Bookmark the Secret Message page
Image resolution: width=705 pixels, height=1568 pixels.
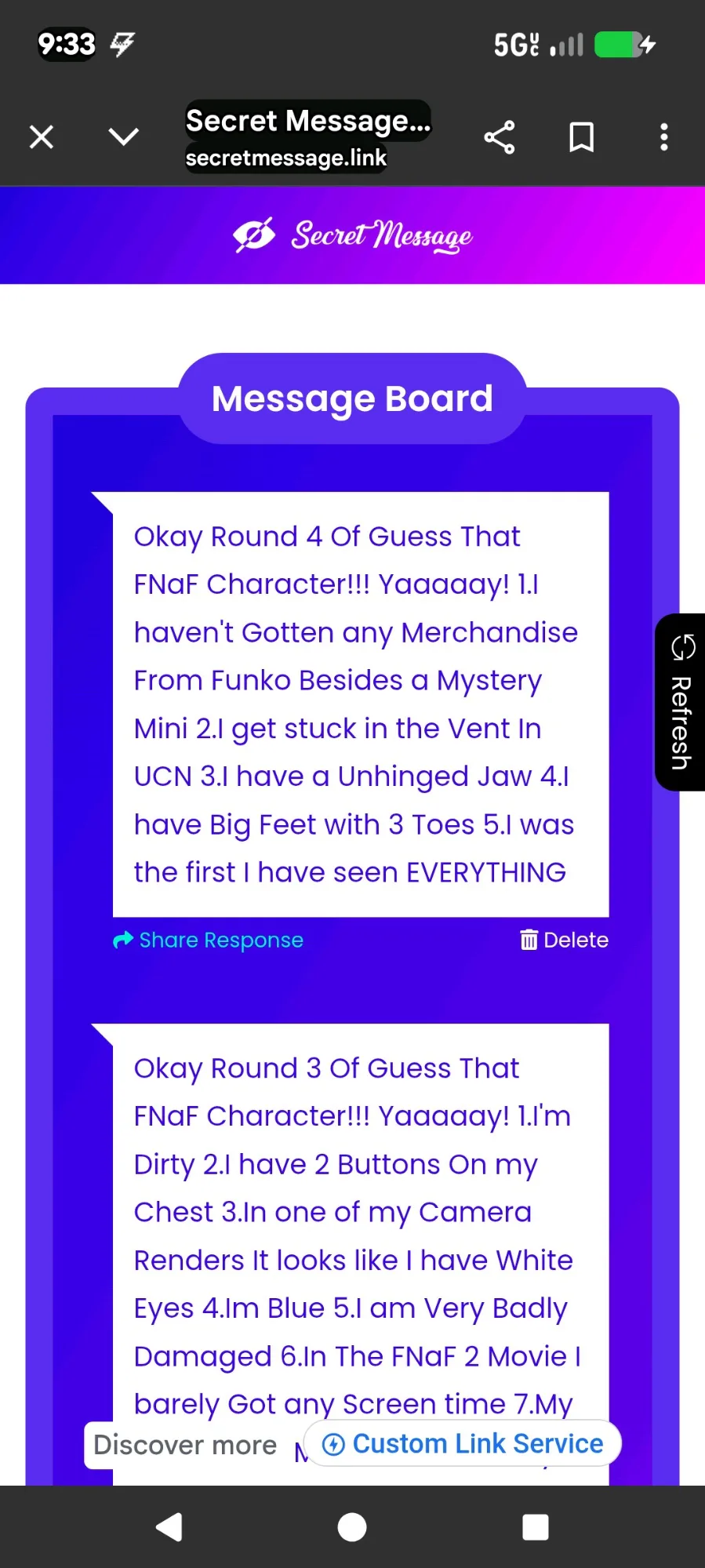pos(581,137)
